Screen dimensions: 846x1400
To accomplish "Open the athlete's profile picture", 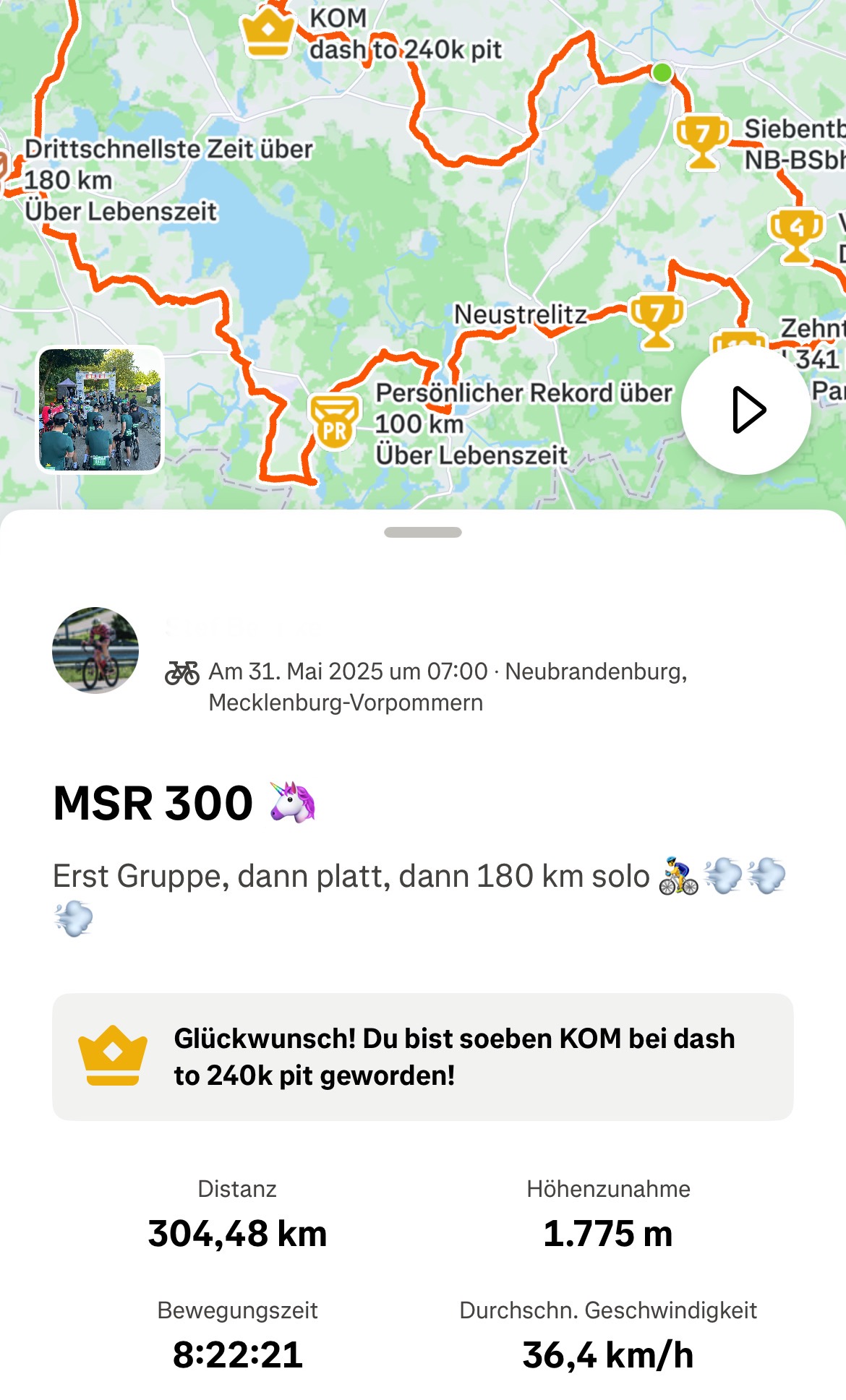I will 95,650.
